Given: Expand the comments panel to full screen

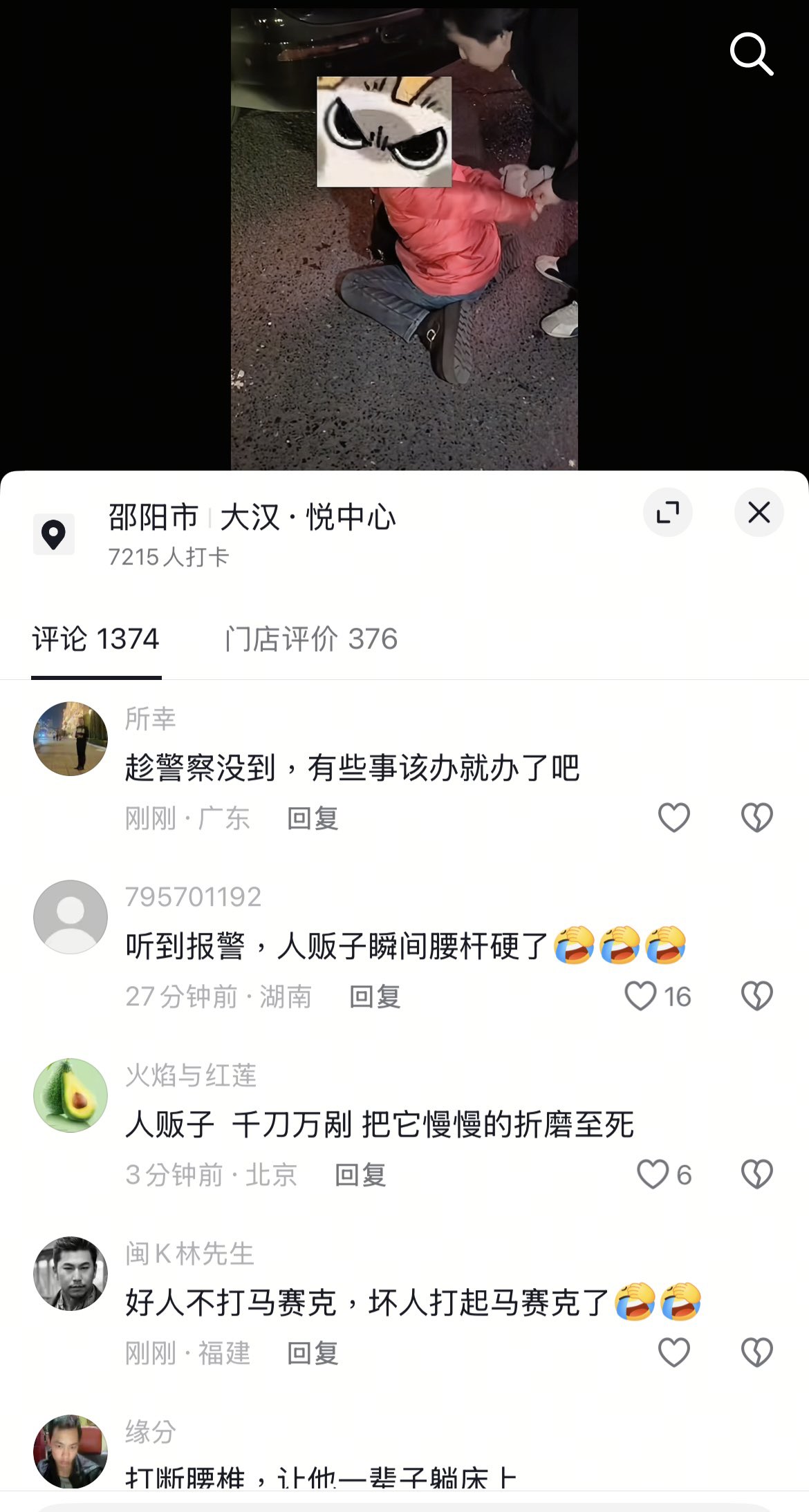Looking at the screenshot, I should pos(667,513).
